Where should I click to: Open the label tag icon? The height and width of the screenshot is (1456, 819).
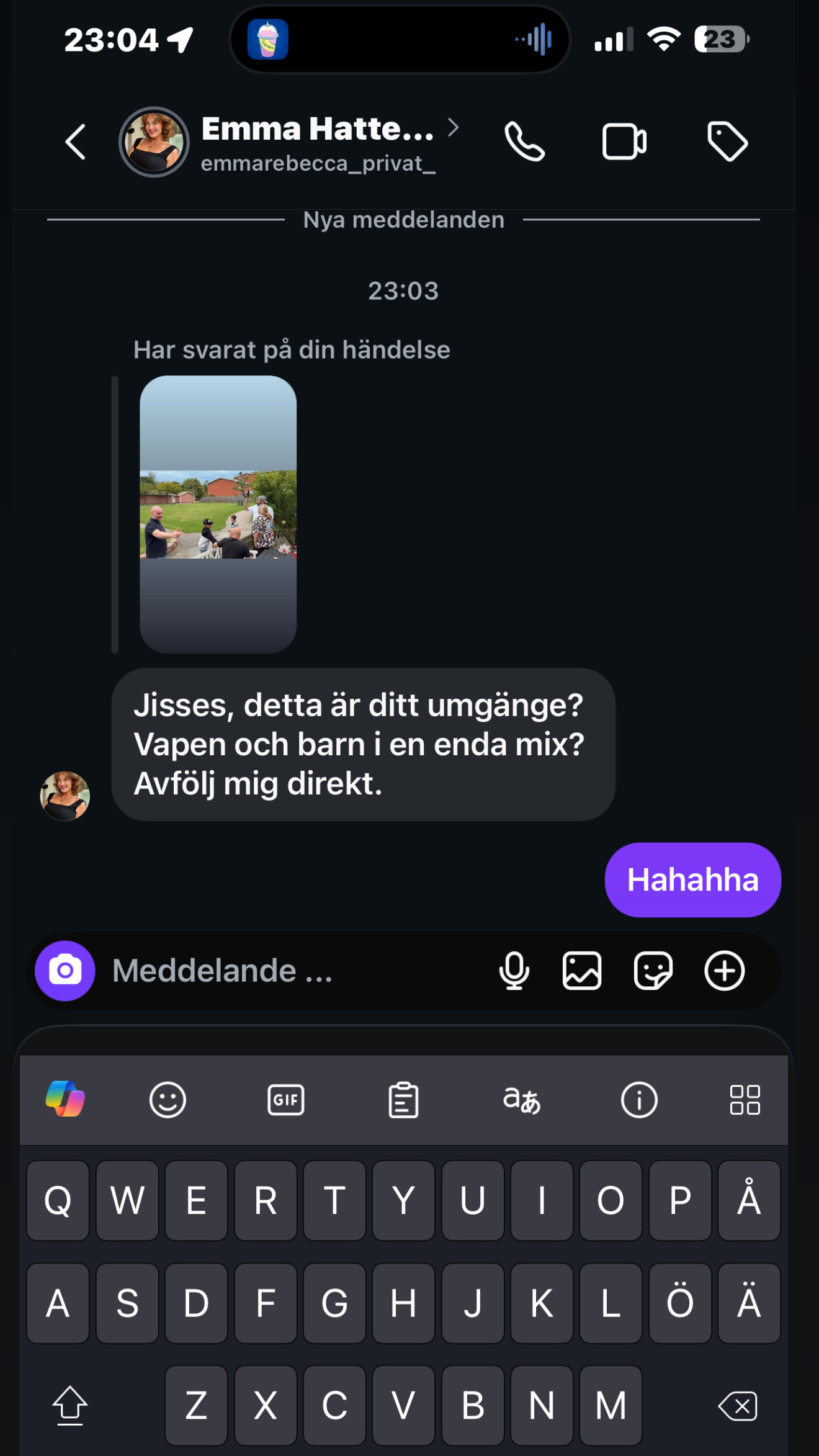click(727, 142)
